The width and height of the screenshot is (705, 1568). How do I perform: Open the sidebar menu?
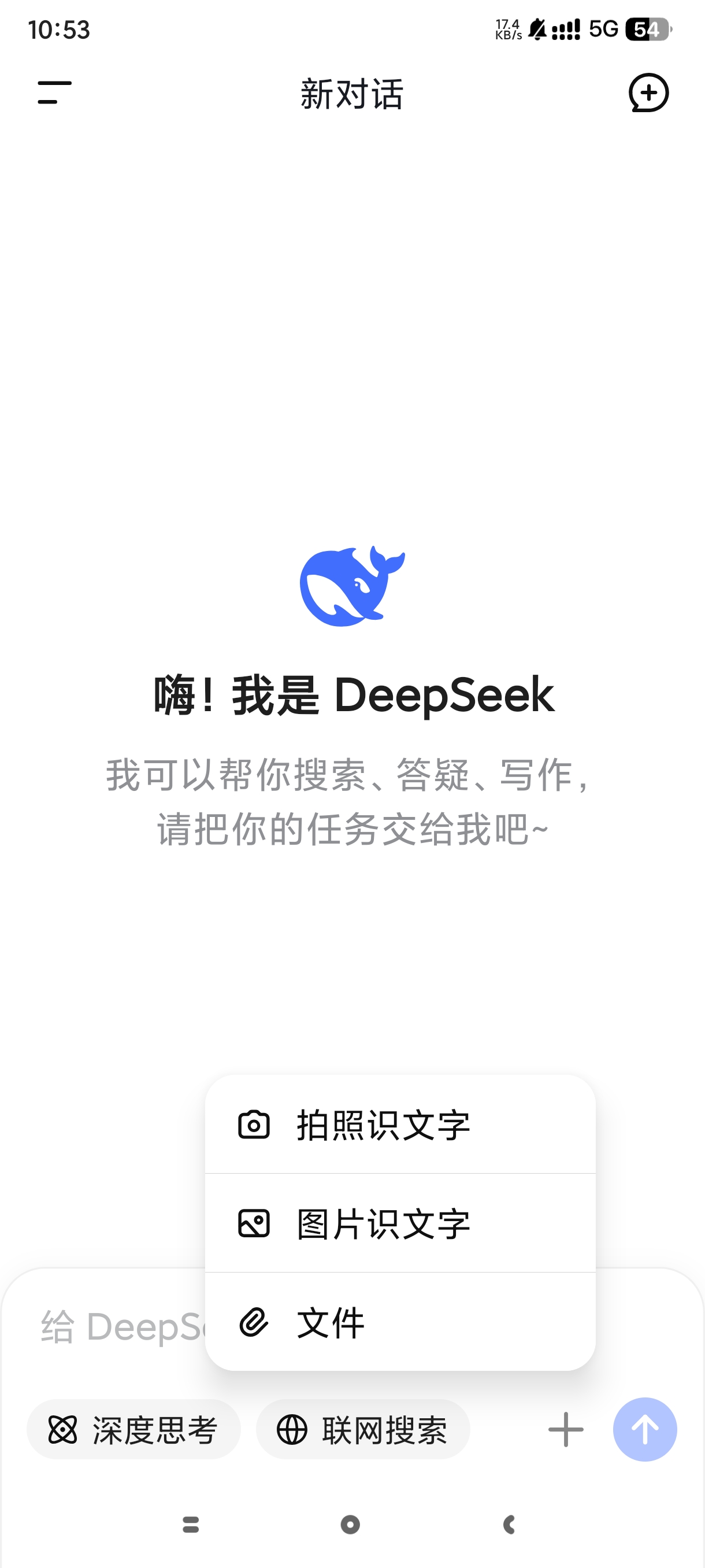click(x=54, y=93)
